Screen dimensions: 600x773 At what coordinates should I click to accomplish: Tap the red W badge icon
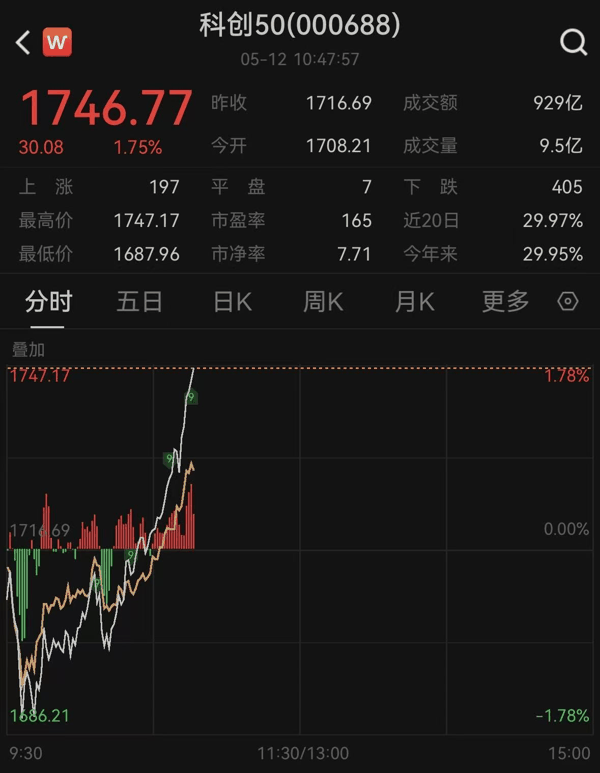pos(57,42)
